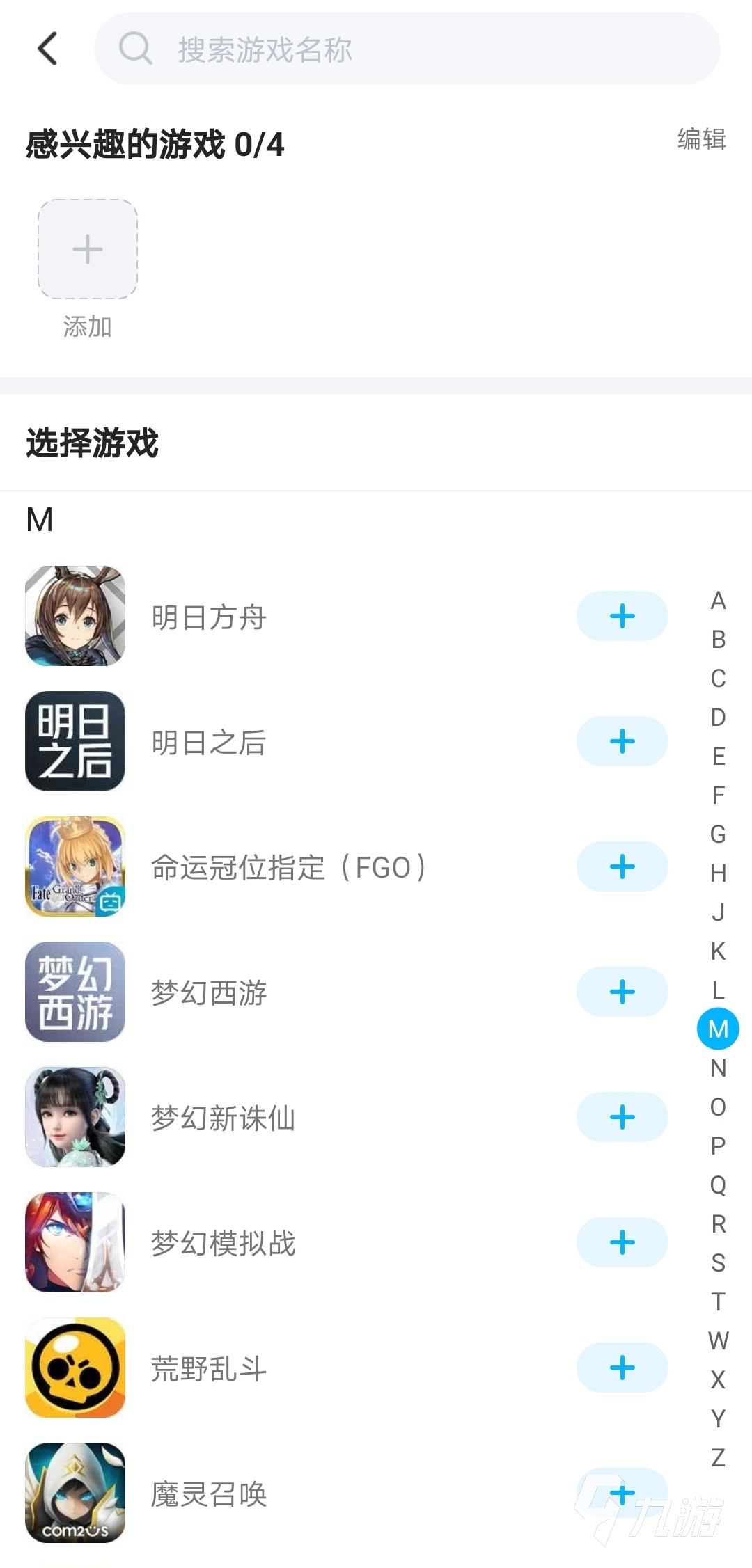Jump to letter Z in the index
This screenshot has width=752, height=1568.
click(x=718, y=1457)
